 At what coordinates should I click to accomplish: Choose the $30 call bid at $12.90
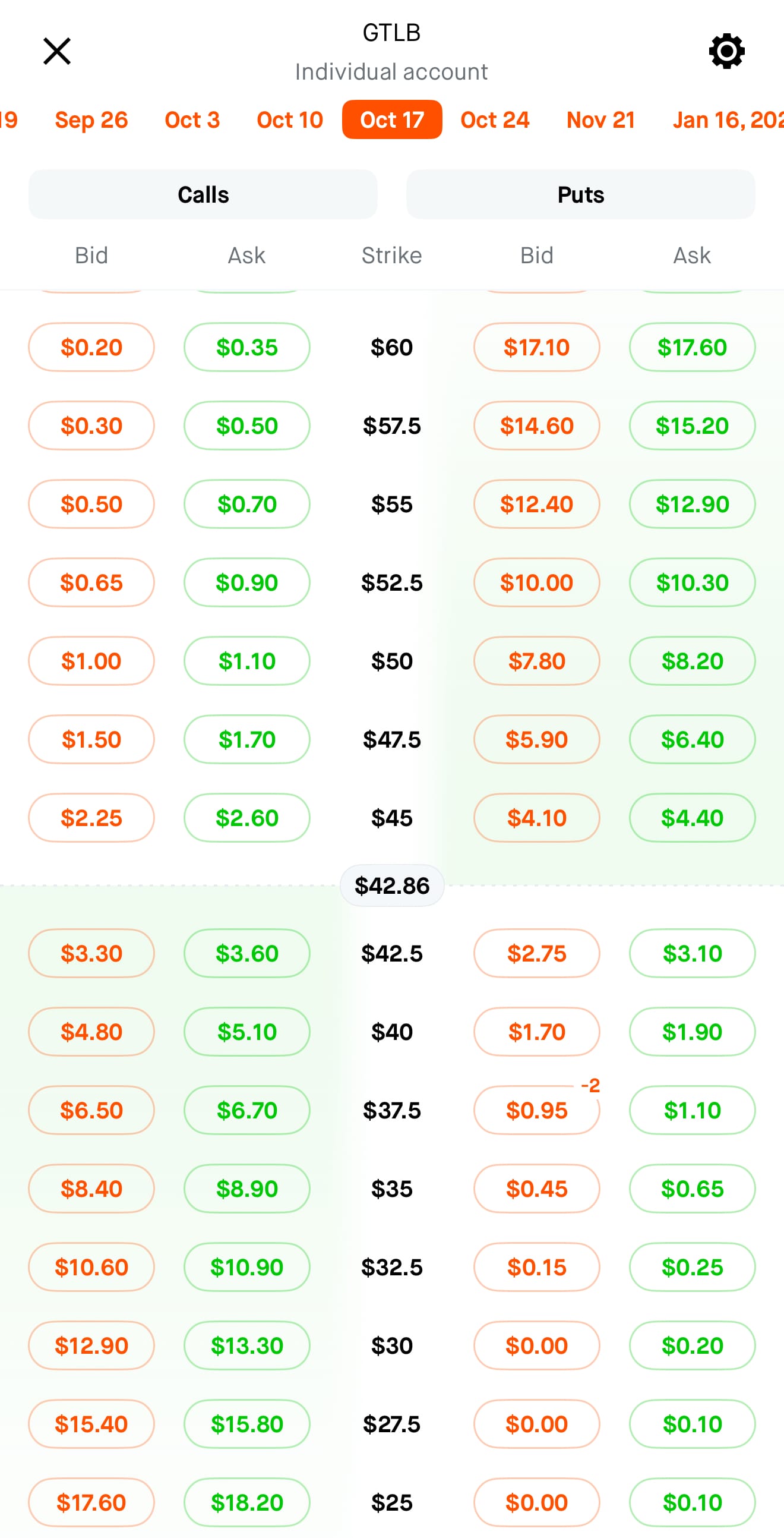tap(91, 1345)
